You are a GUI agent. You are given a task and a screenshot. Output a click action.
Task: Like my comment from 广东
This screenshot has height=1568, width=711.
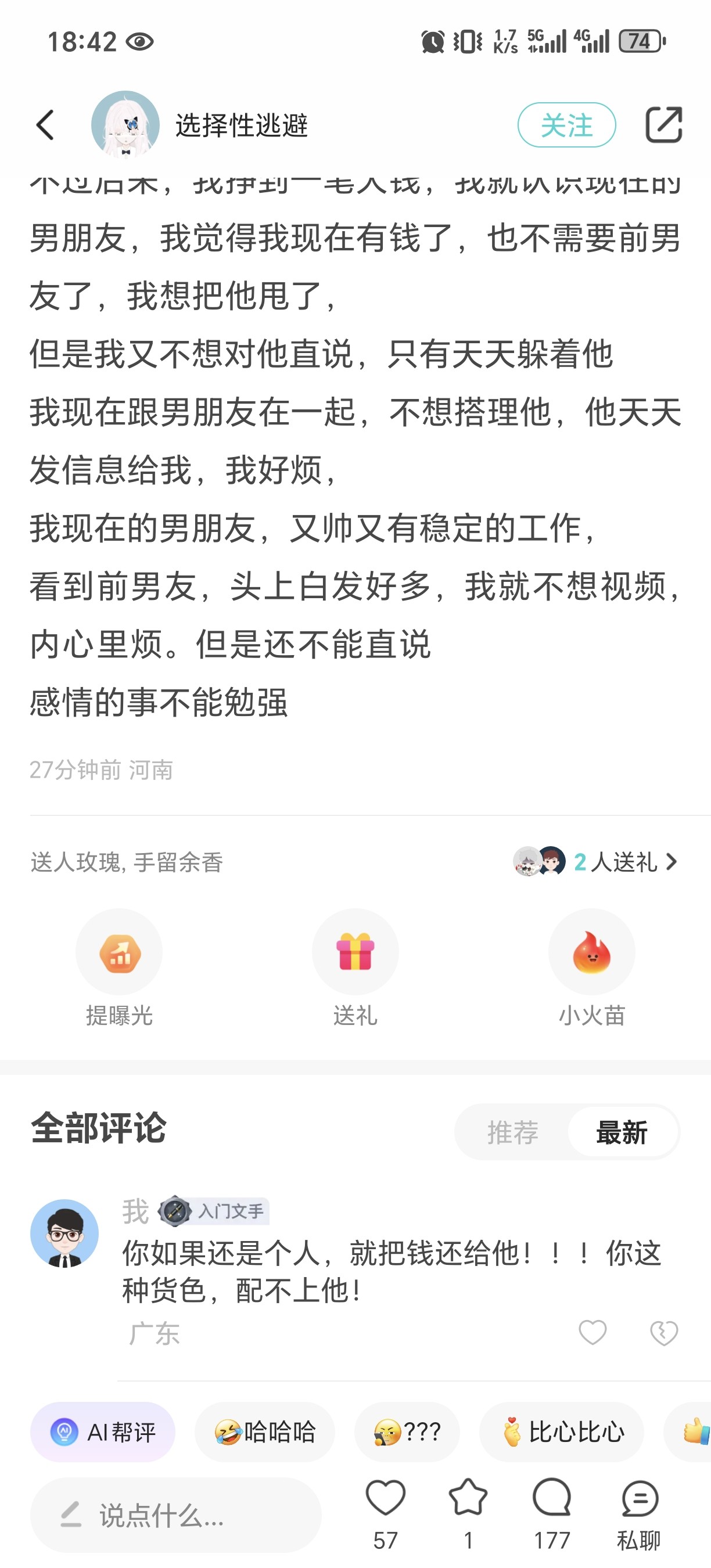click(592, 1332)
